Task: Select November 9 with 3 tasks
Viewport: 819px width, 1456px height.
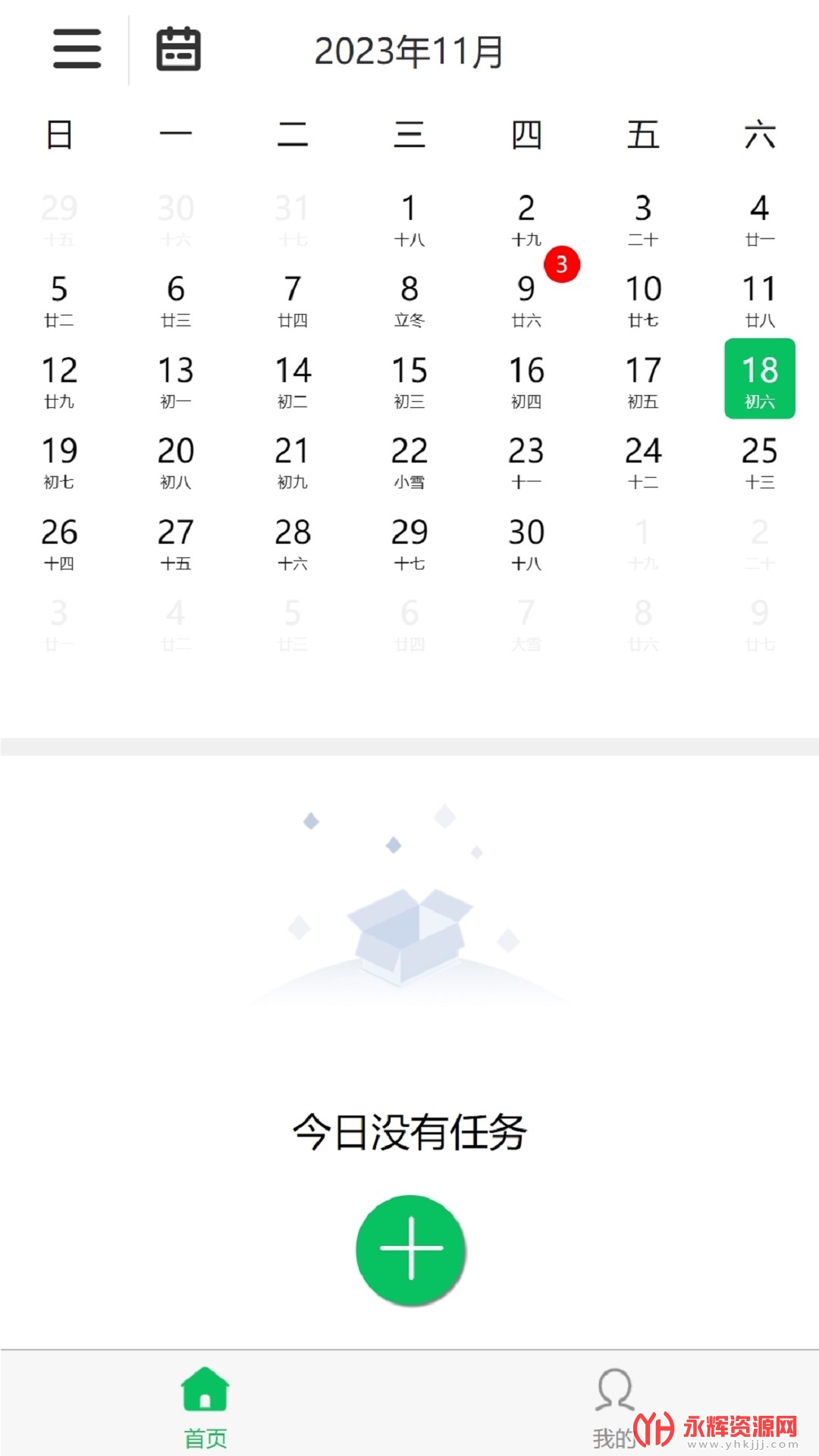Action: pos(526,298)
